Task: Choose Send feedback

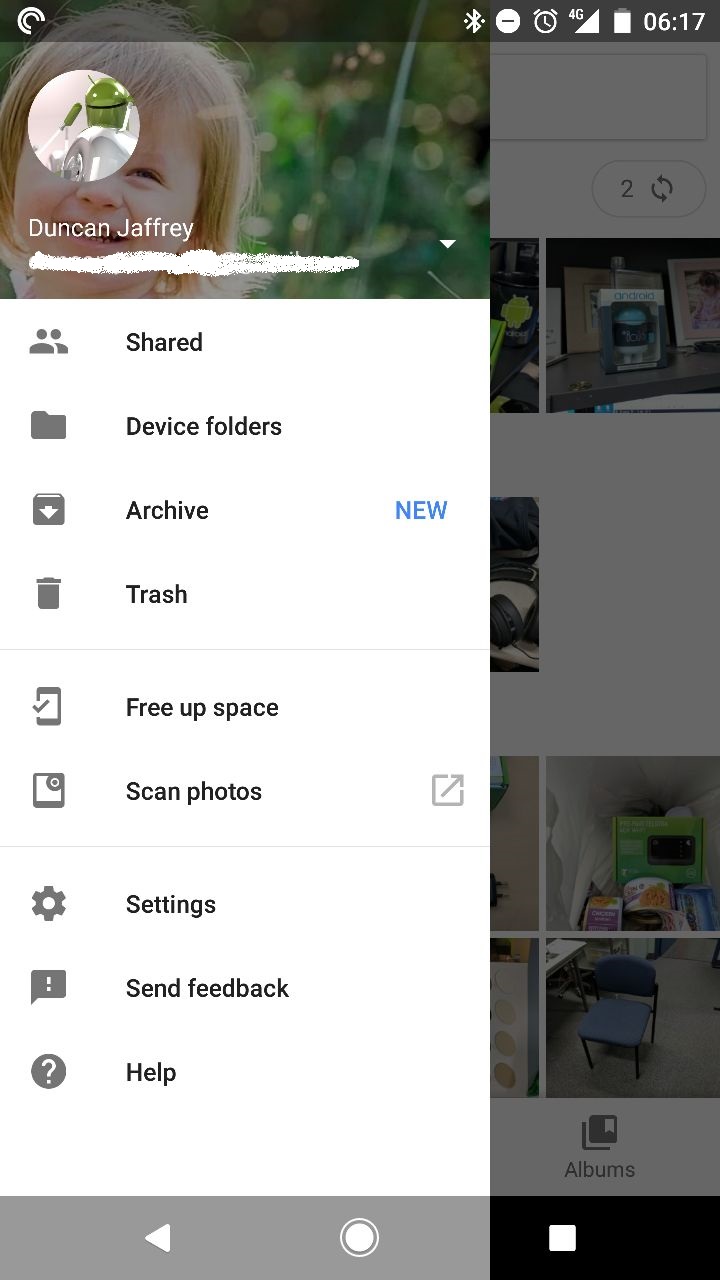Action: (x=245, y=988)
